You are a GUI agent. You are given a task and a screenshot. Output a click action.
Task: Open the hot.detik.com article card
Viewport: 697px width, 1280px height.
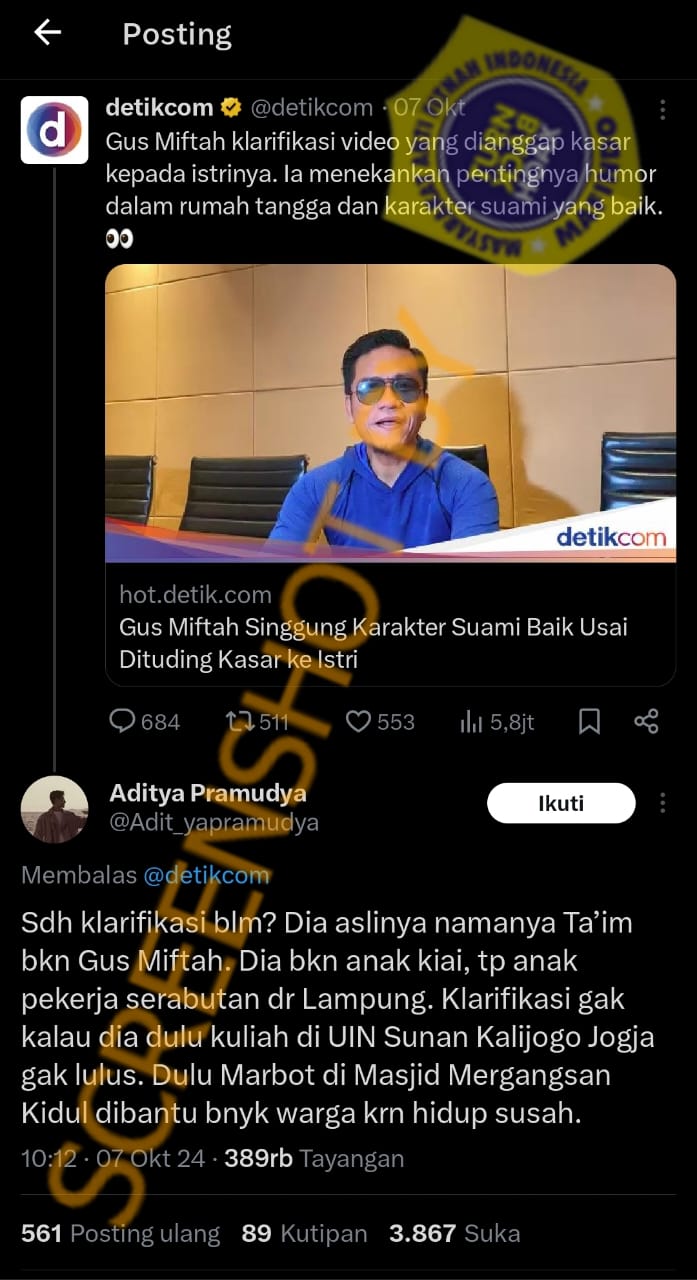pyautogui.click(x=390, y=474)
